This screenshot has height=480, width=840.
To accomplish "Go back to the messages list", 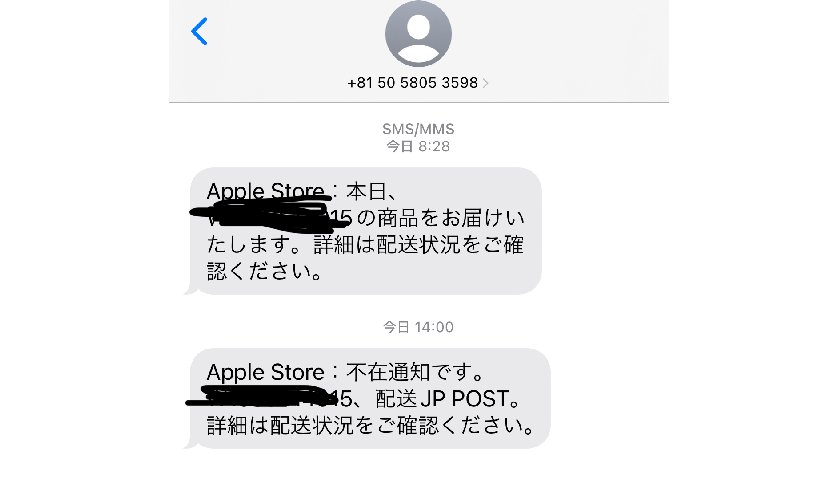I will click(x=199, y=32).
